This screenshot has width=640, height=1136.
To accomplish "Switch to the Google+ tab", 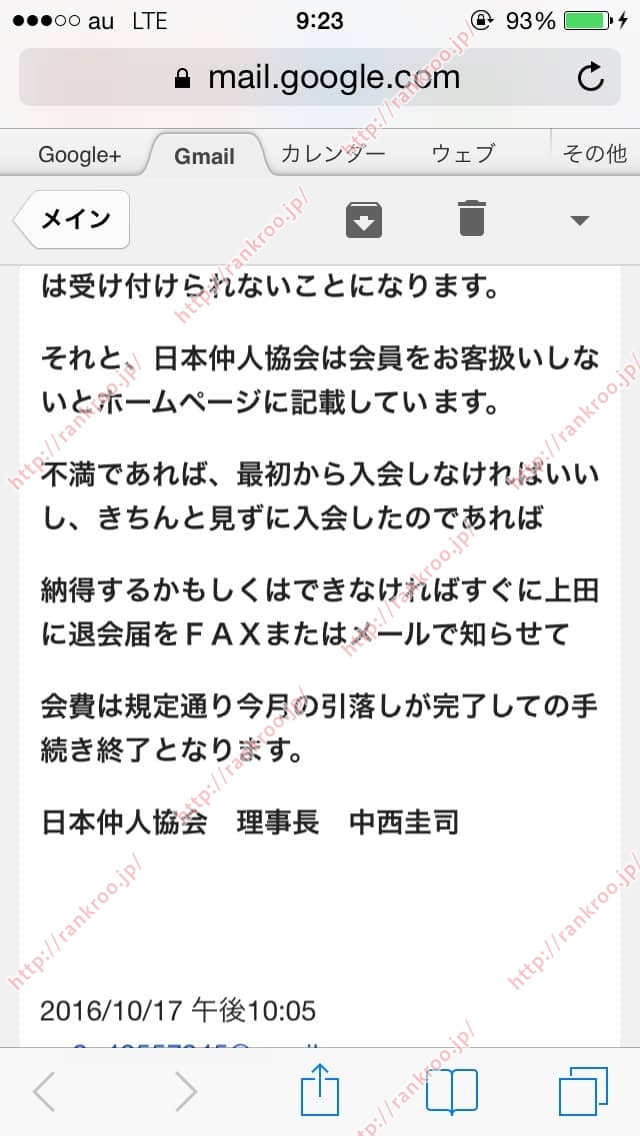I will (79, 155).
